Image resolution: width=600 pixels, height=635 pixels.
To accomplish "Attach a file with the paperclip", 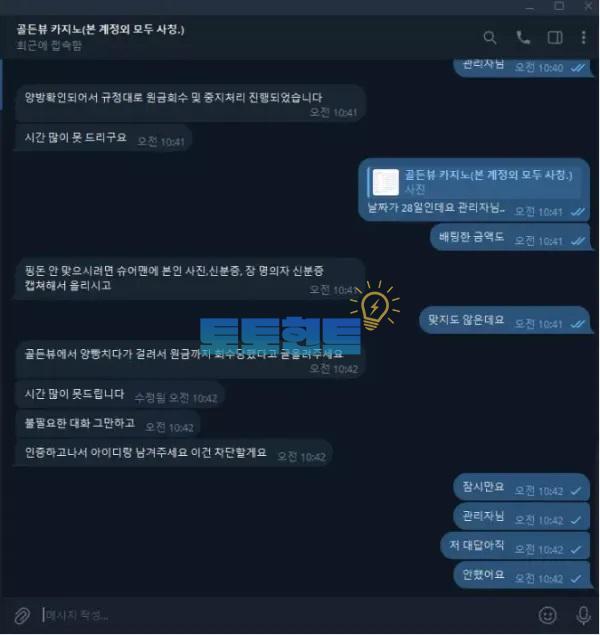I will point(21,615).
